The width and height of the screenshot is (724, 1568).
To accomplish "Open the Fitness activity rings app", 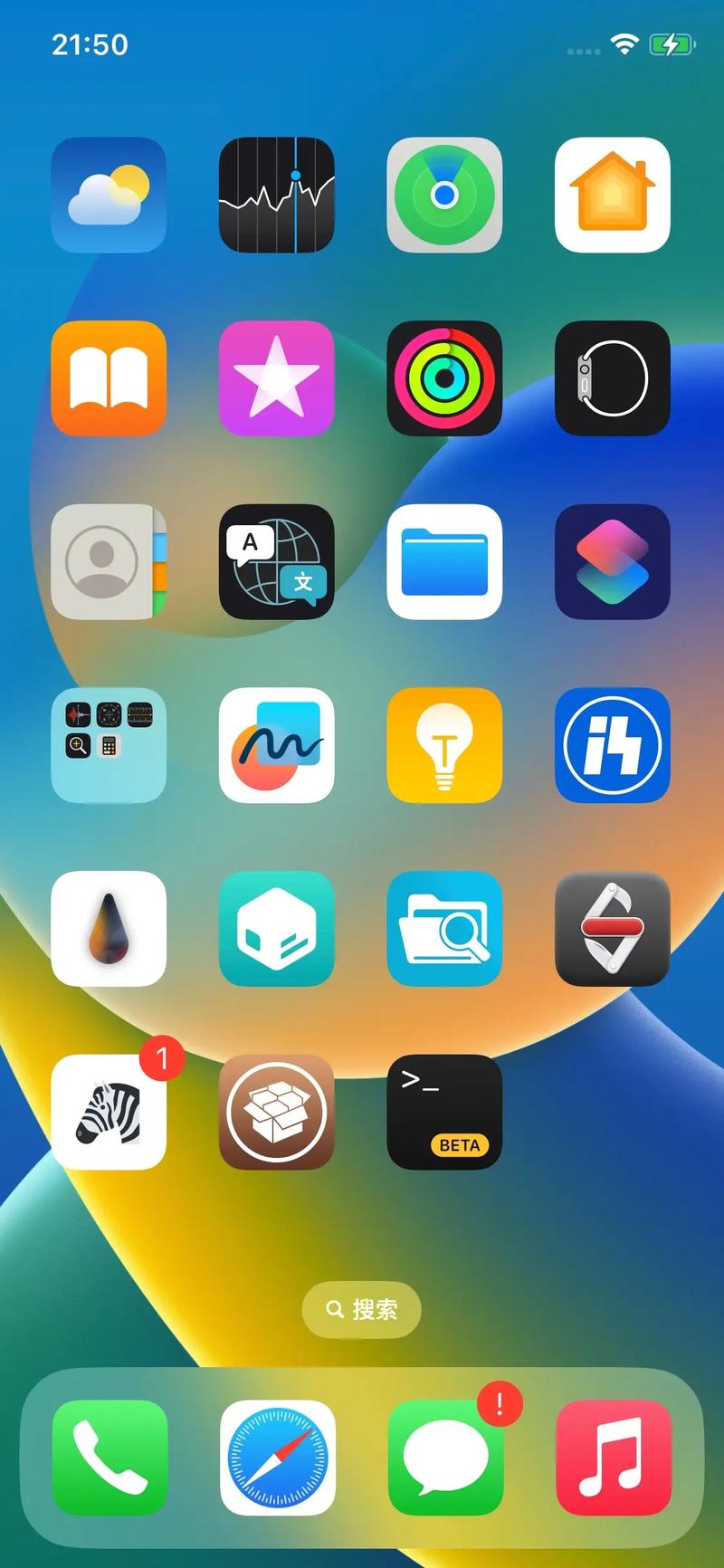I will (444, 378).
